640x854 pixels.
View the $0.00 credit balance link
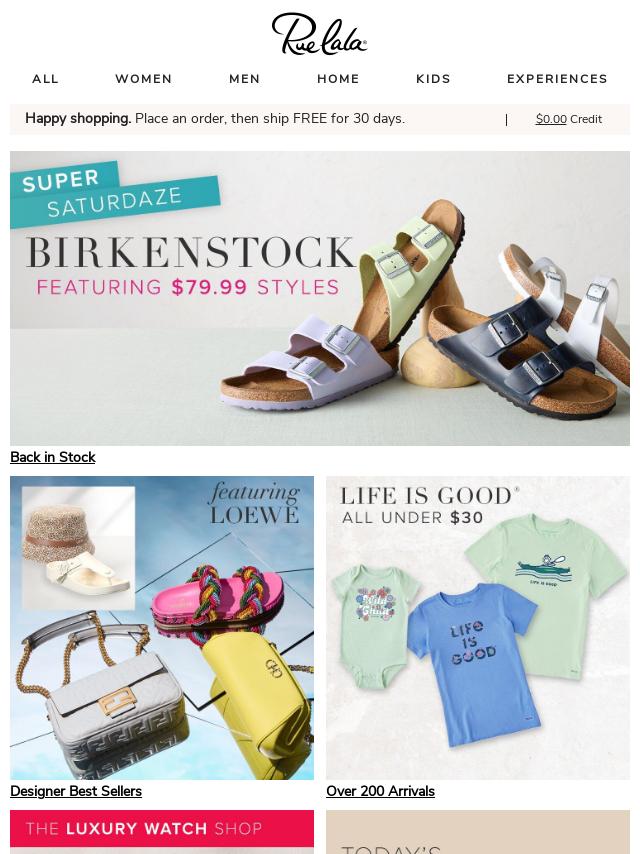[x=551, y=119]
